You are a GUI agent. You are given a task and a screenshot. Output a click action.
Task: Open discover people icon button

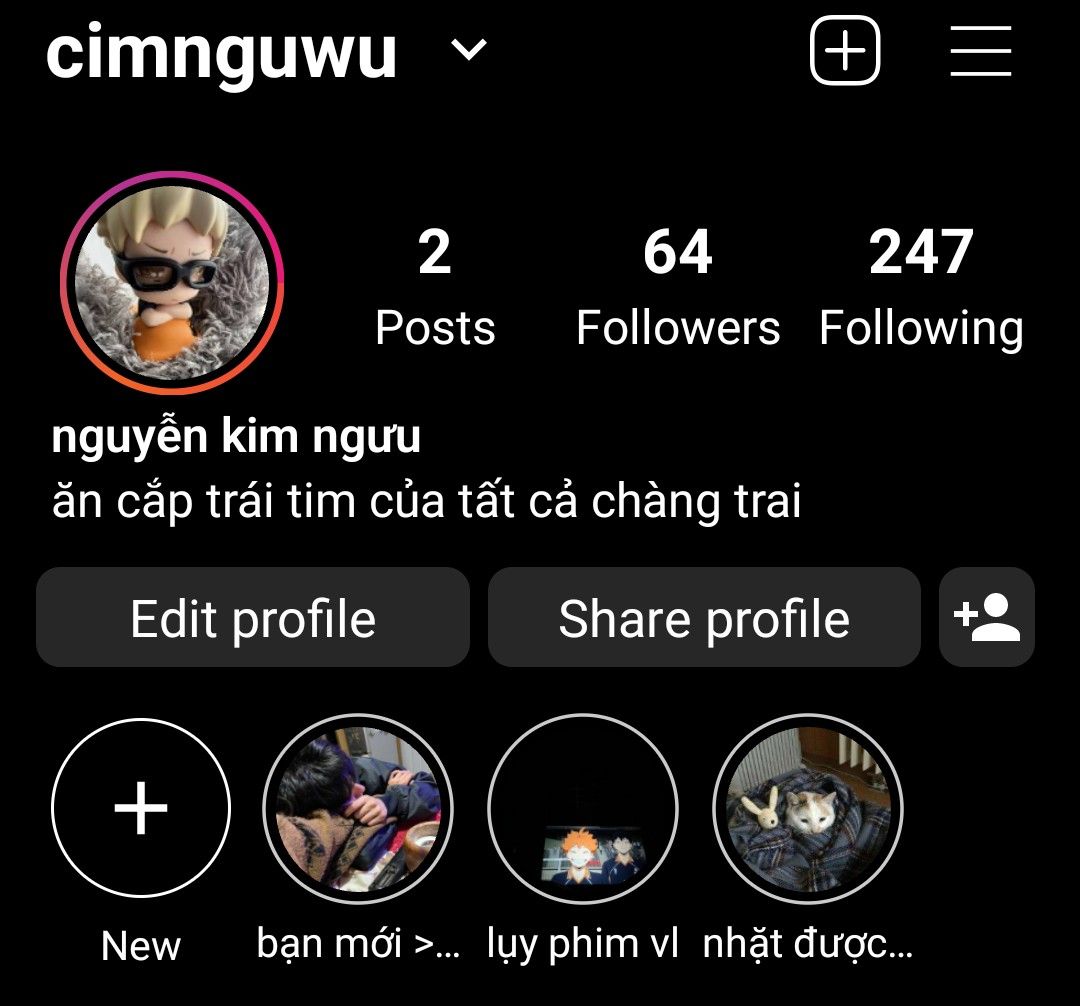coord(987,618)
